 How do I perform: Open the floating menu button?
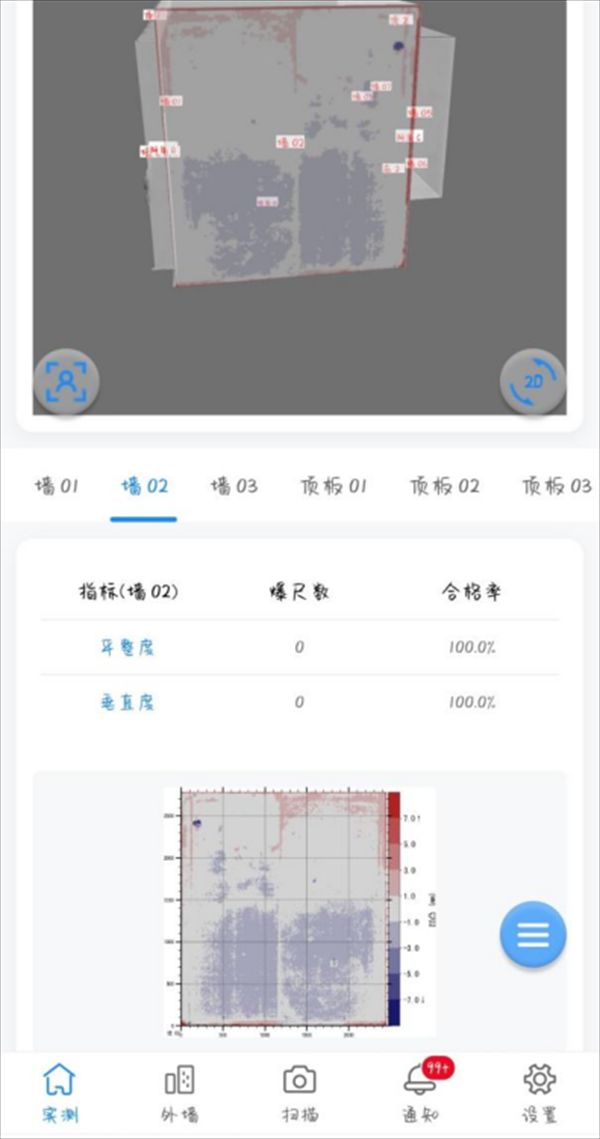tap(533, 935)
